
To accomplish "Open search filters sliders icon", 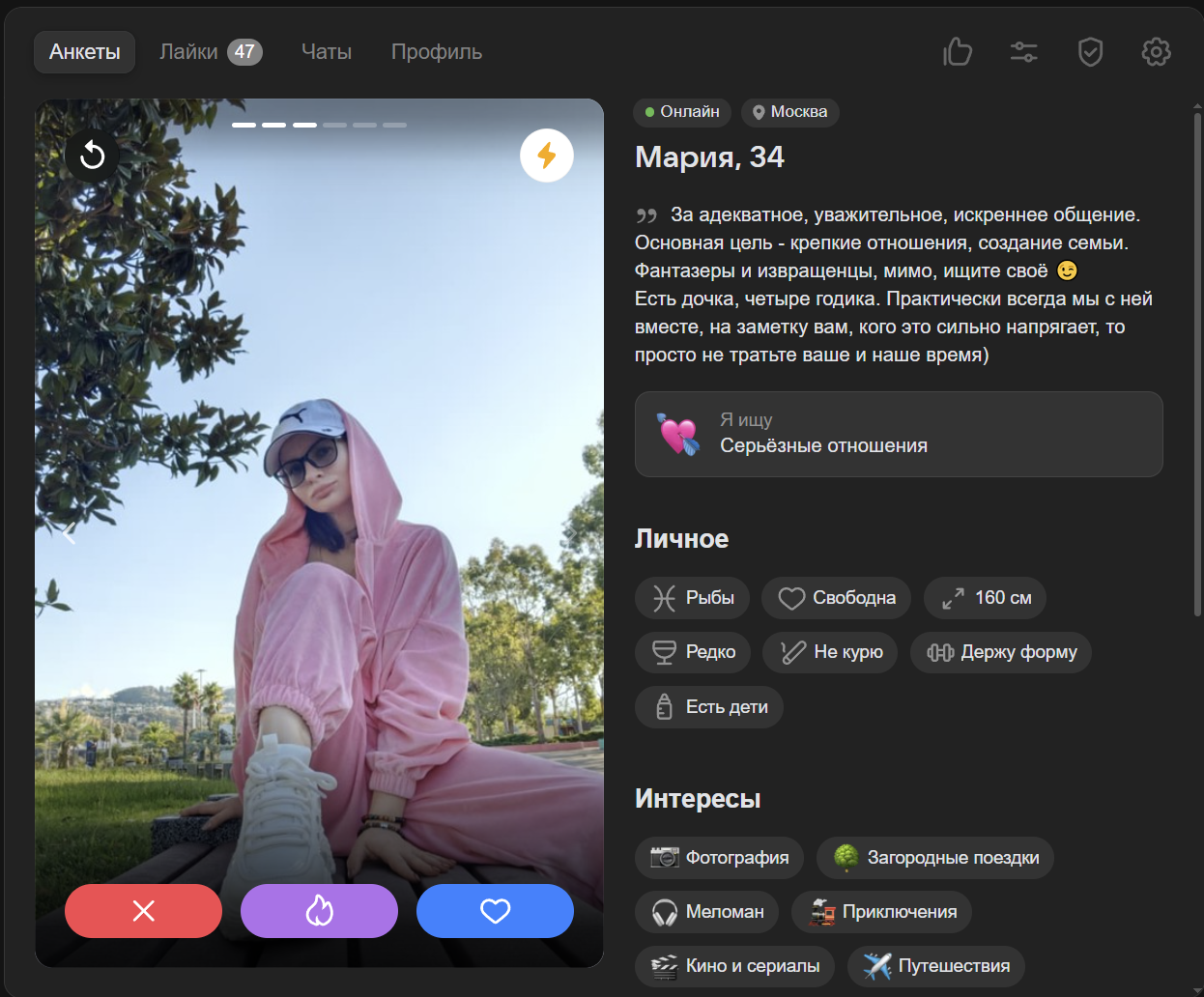I will tap(1023, 52).
